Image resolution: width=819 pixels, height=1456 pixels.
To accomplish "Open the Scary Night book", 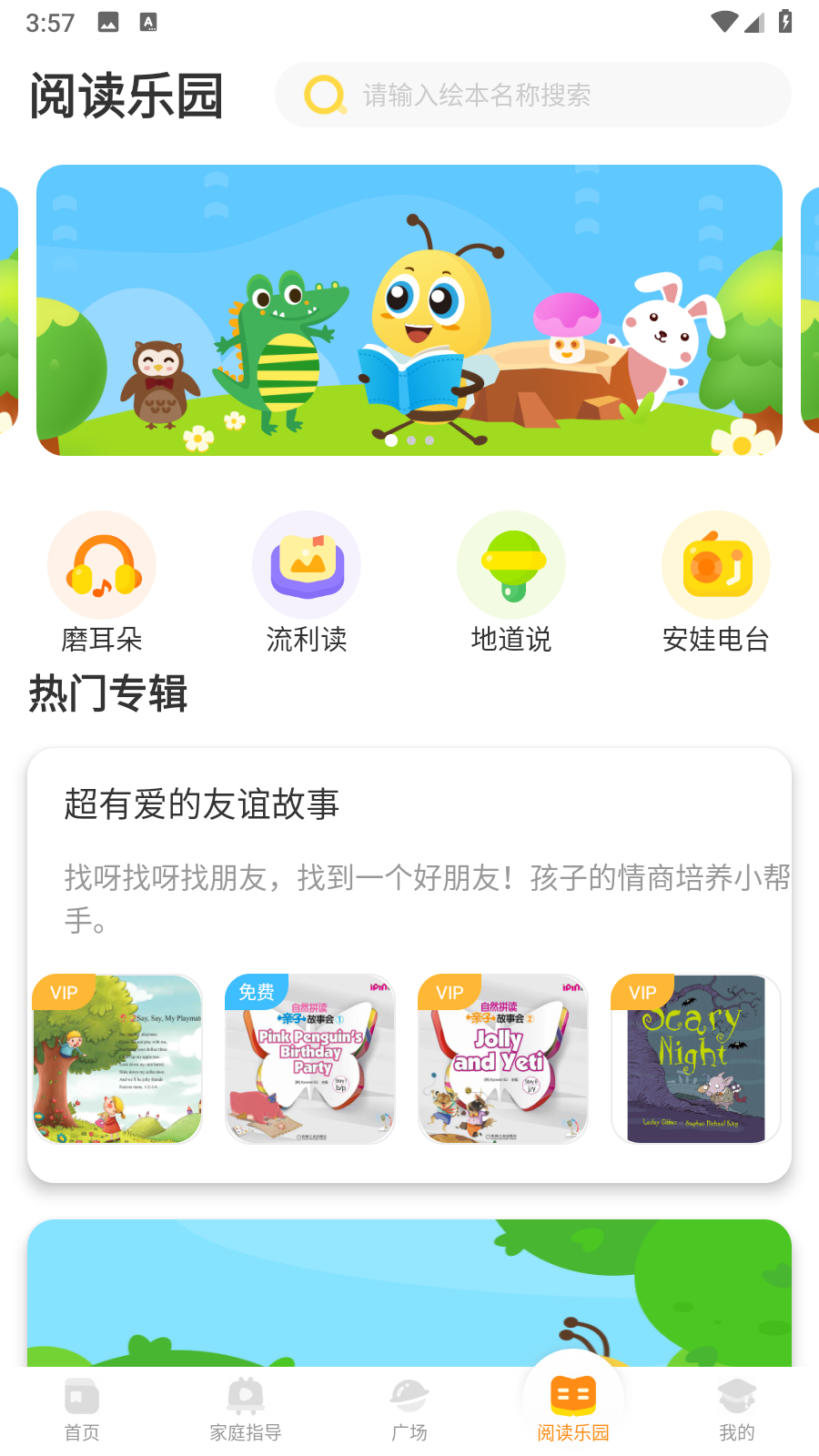I will (x=696, y=1059).
